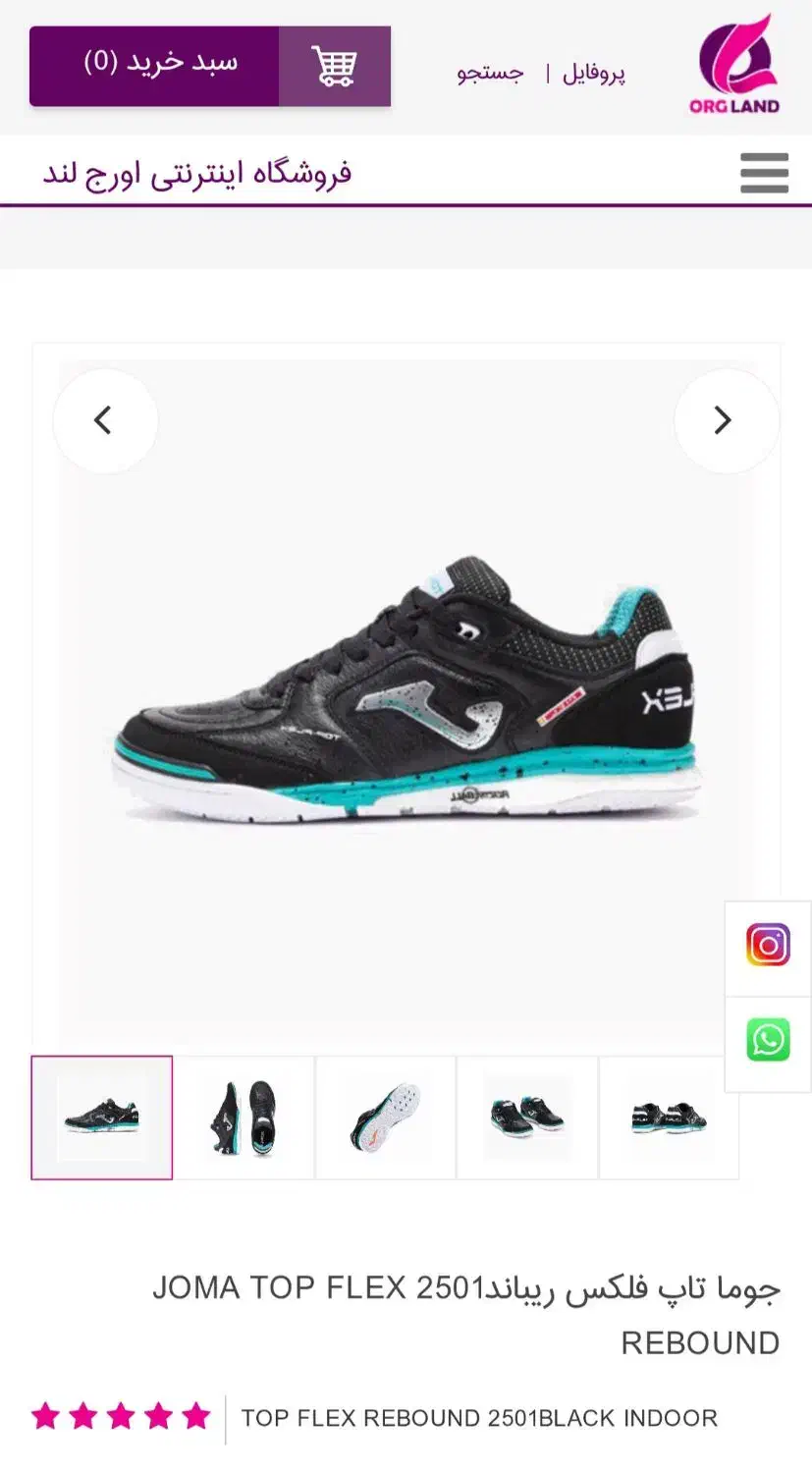
Task: Open the پروفایل profile link
Action: pos(593,74)
